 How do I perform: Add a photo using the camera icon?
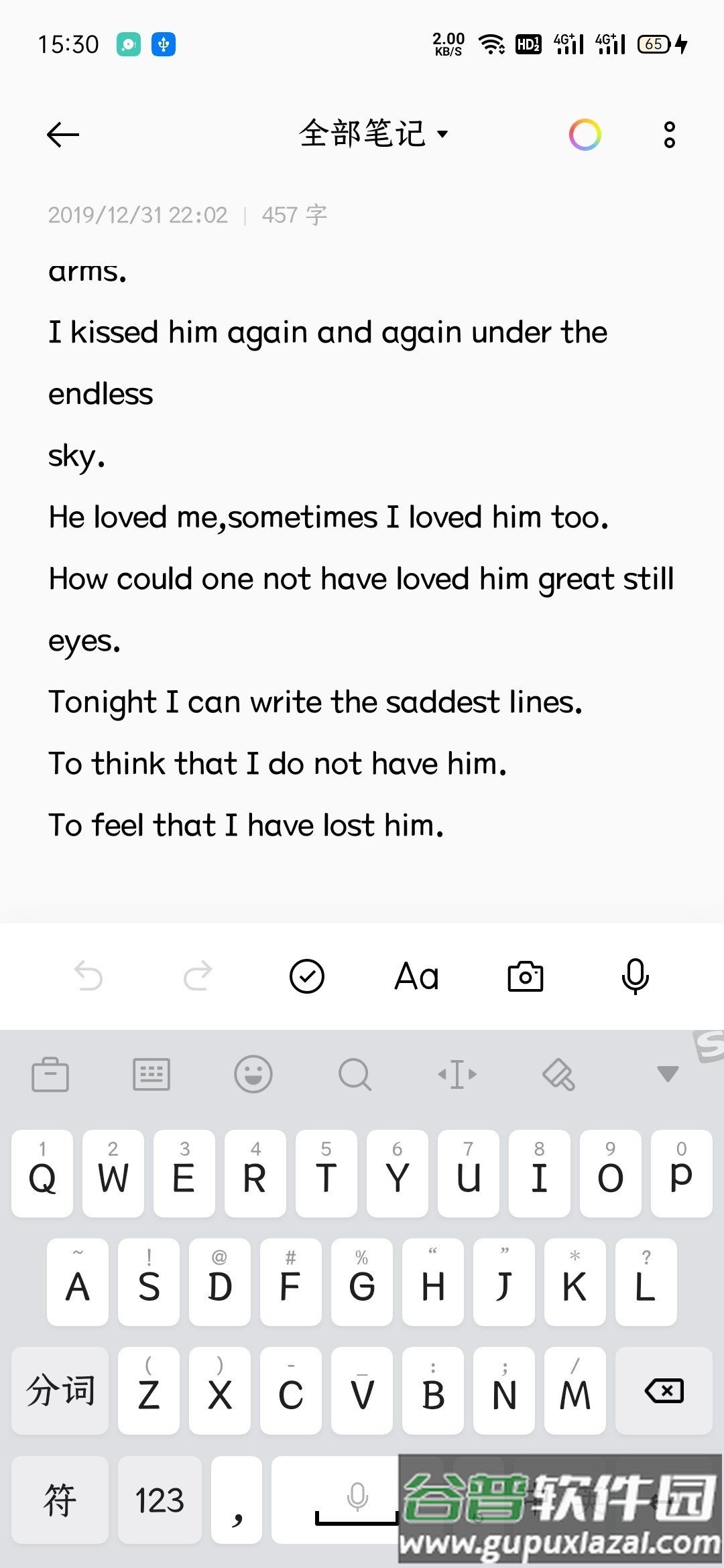click(526, 976)
